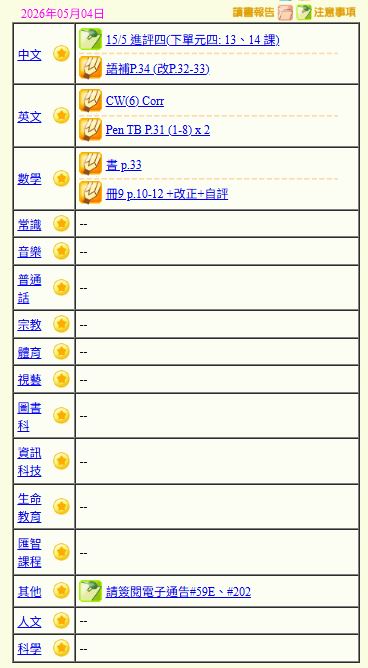Open the 體育 subject link
368x668 pixels.
click(29, 352)
